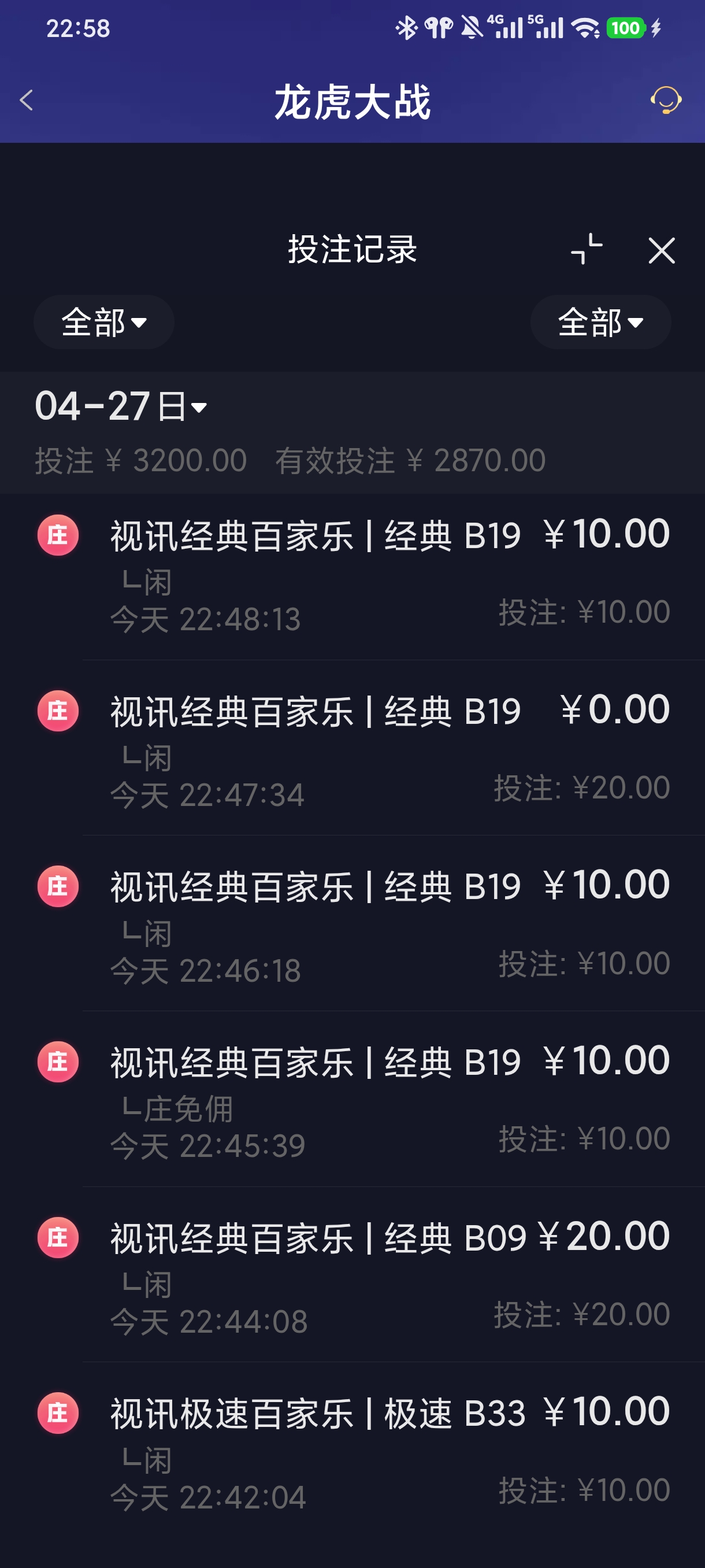This screenshot has height=1568, width=705.
Task: Collapse the 投注记录 panel
Action: point(587,250)
